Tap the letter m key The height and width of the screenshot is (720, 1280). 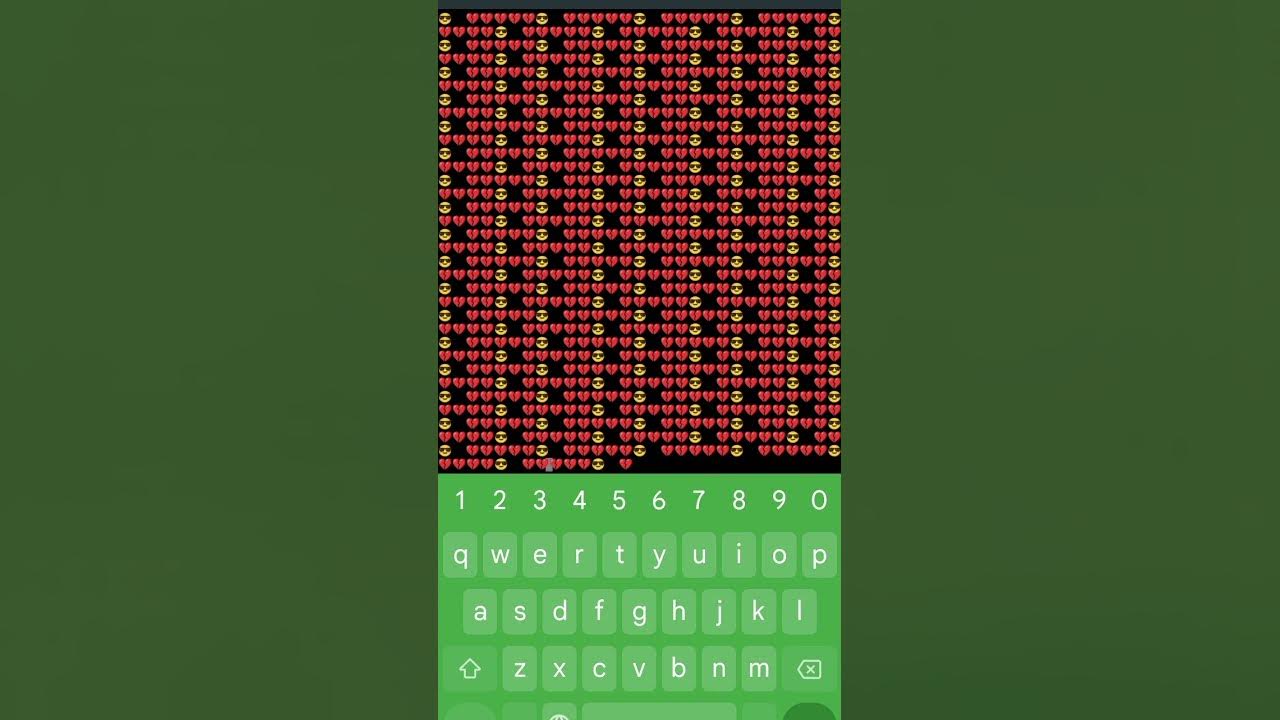tap(759, 669)
